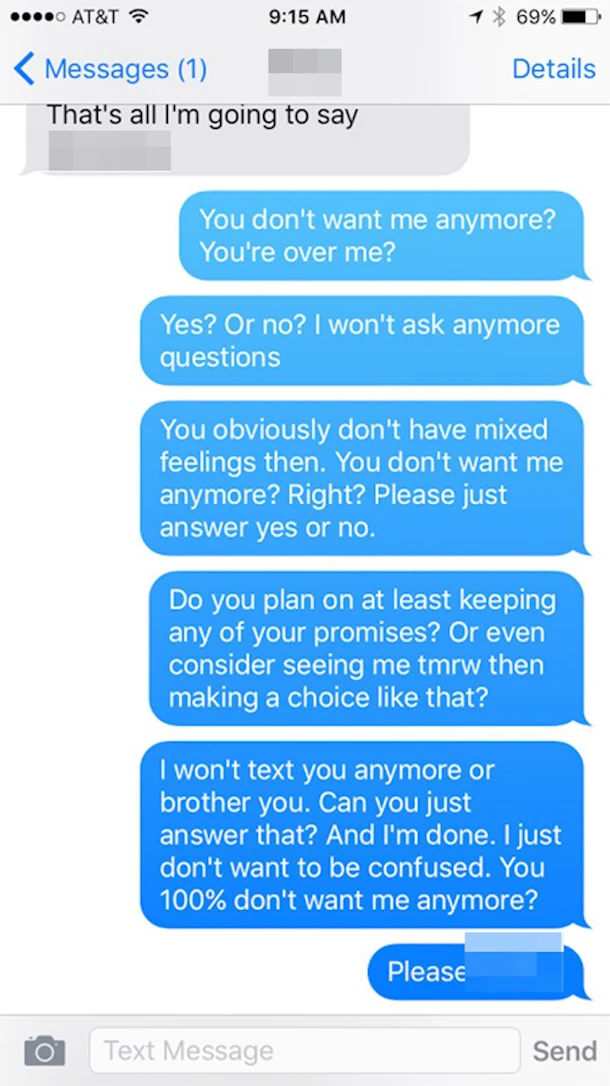Tap the Send button
Screen dimensions: 610x1086
(x=564, y=1051)
